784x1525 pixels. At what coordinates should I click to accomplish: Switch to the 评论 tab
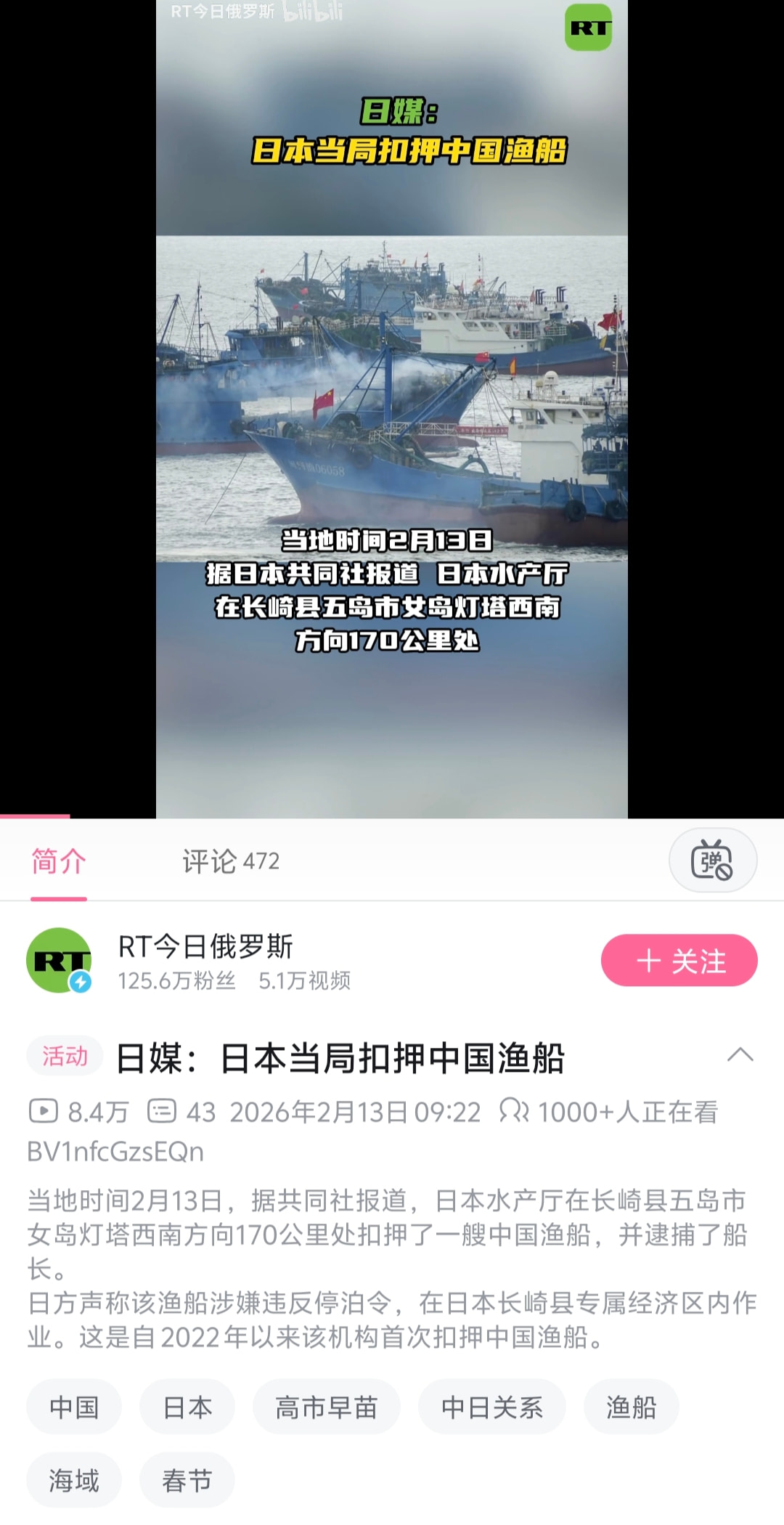point(230,861)
